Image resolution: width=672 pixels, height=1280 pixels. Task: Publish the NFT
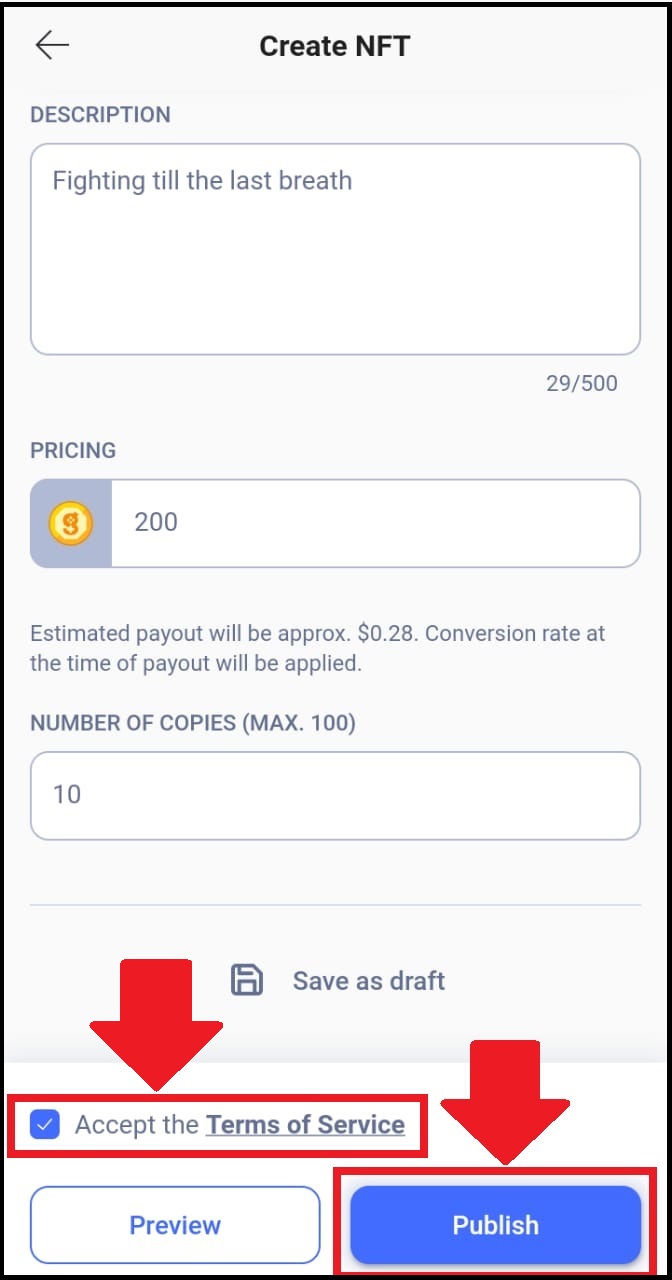(495, 1225)
